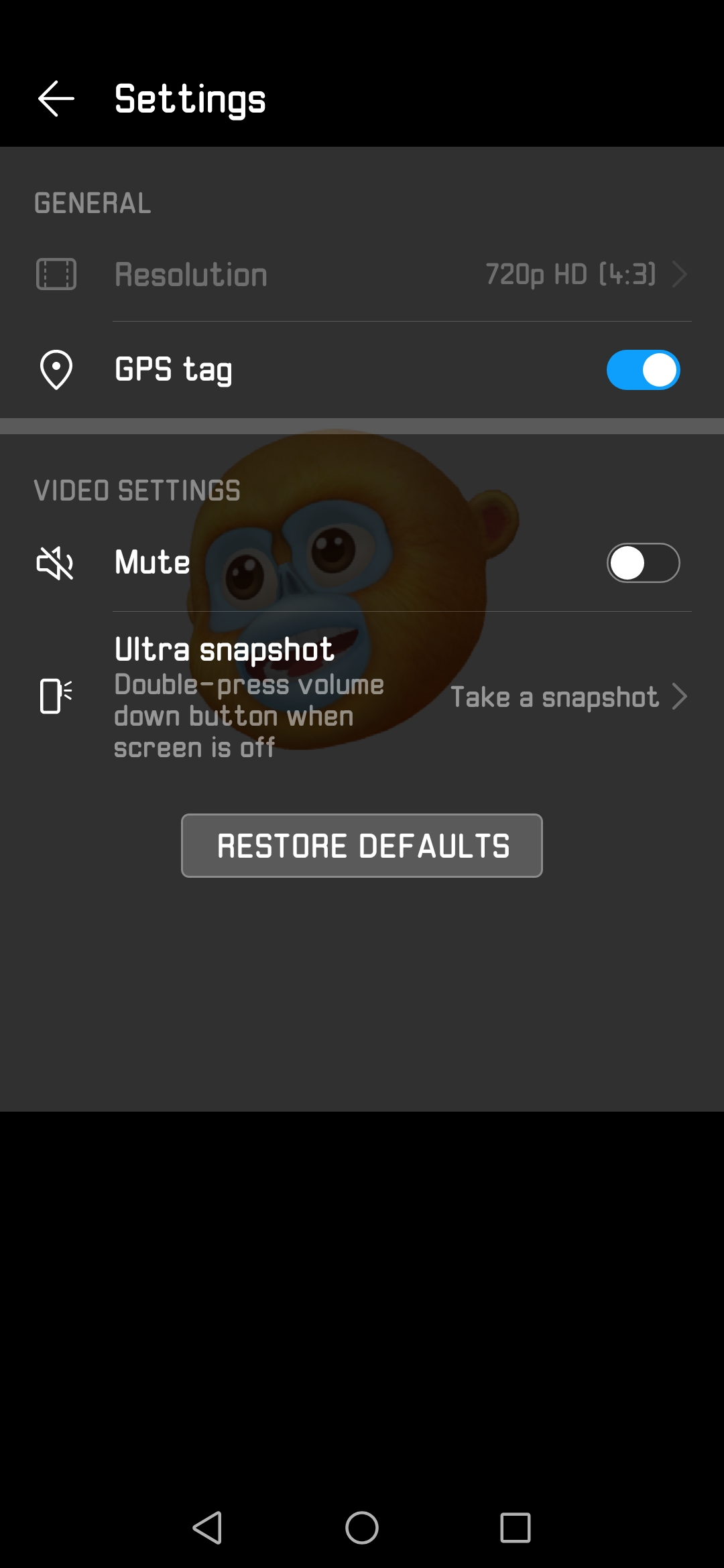Open the recent apps view
This screenshot has height=1568, width=724.
pyautogui.click(x=515, y=1528)
